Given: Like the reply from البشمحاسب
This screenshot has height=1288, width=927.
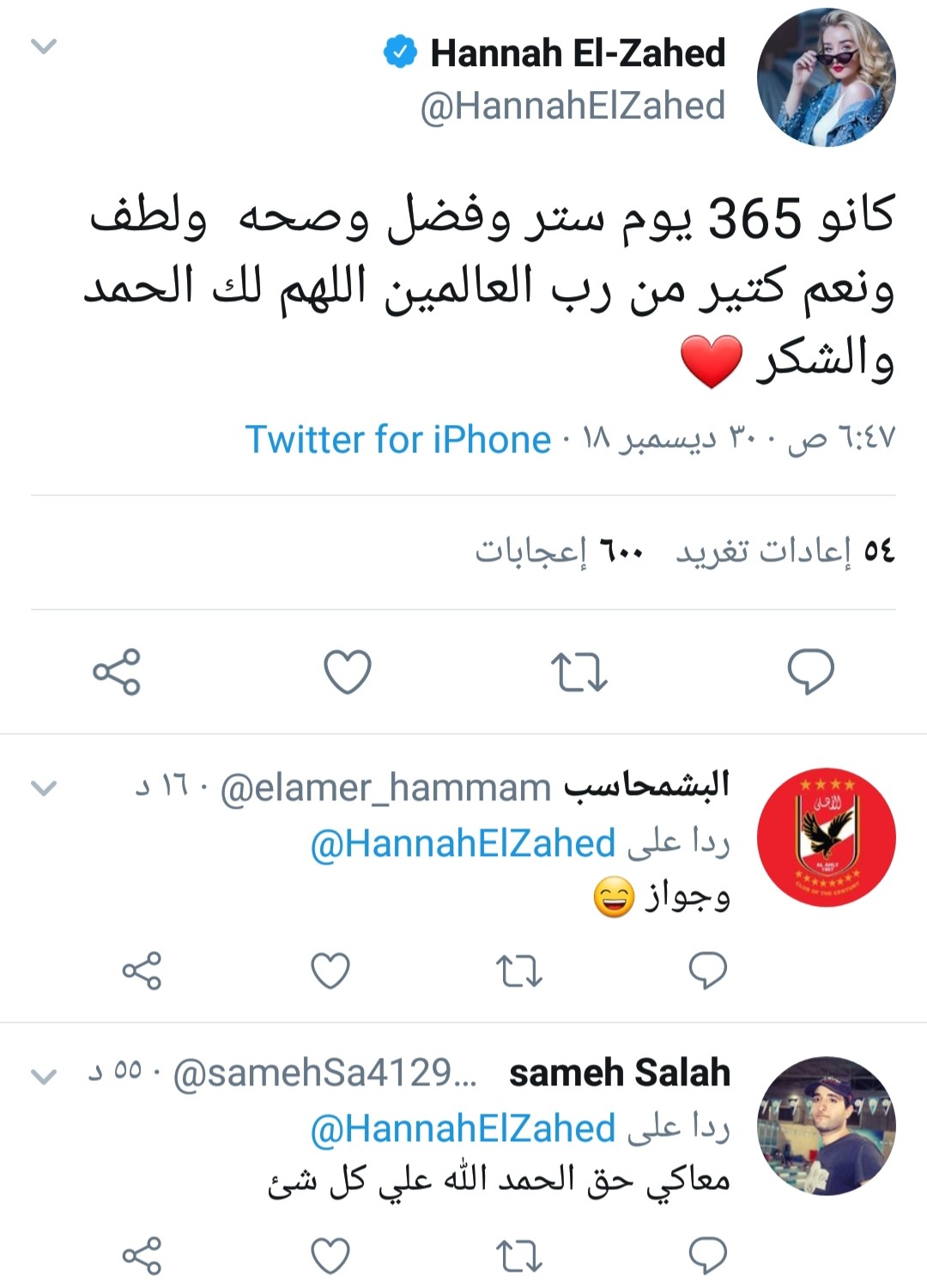Looking at the screenshot, I should (329, 971).
